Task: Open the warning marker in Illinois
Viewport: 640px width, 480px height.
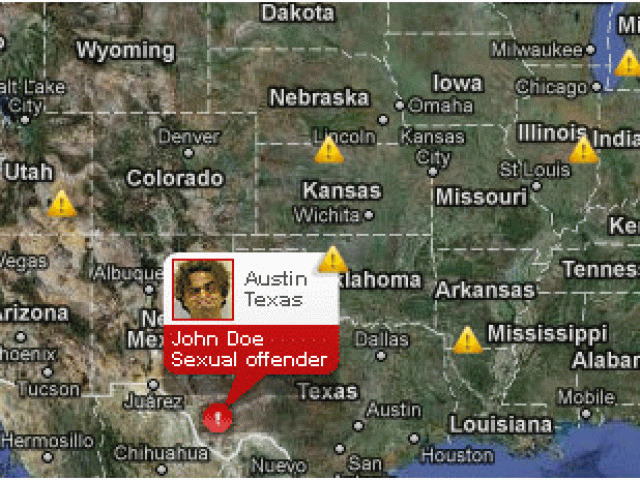Action: click(x=583, y=151)
